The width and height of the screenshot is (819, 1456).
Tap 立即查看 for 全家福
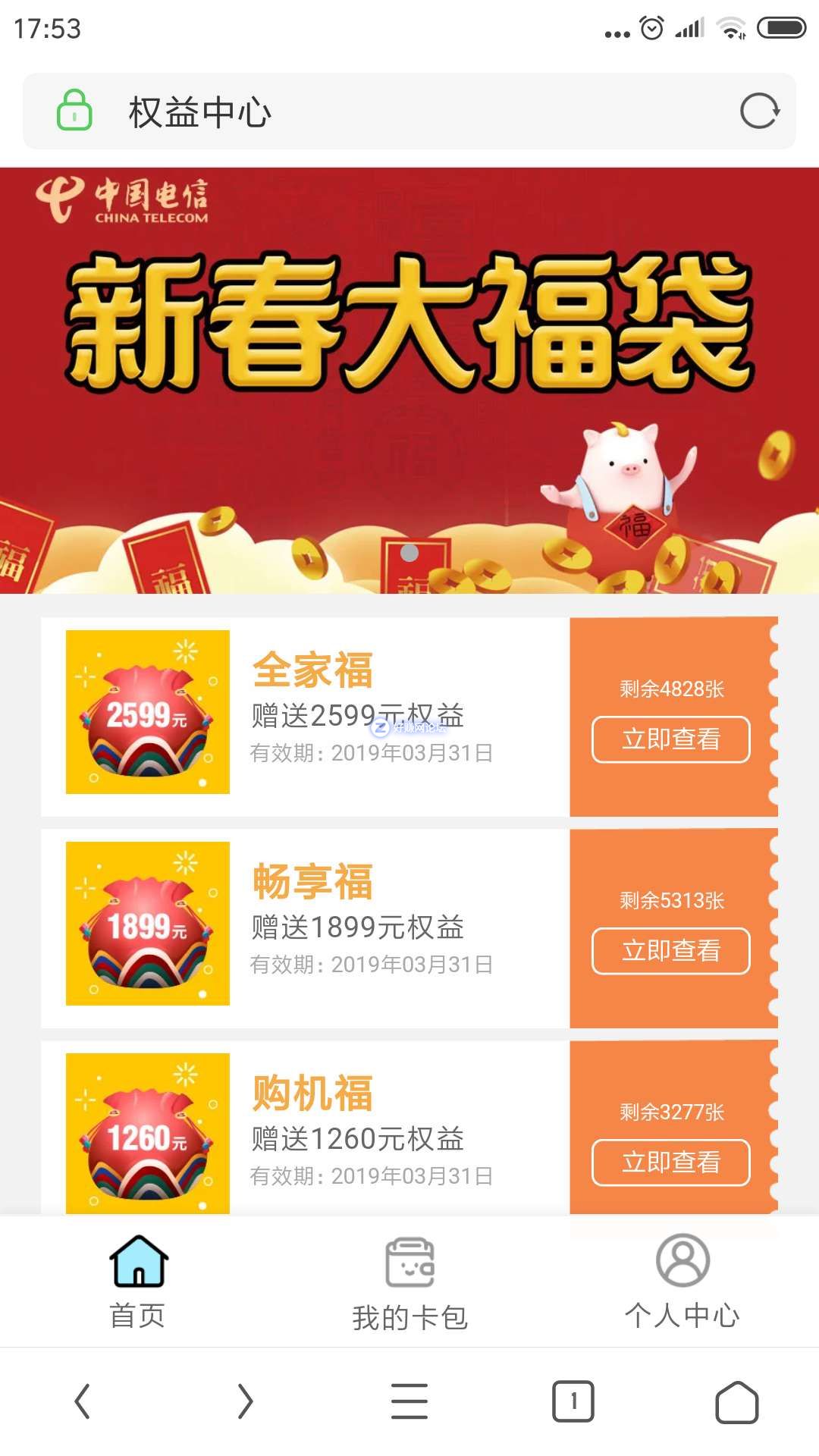pos(670,739)
